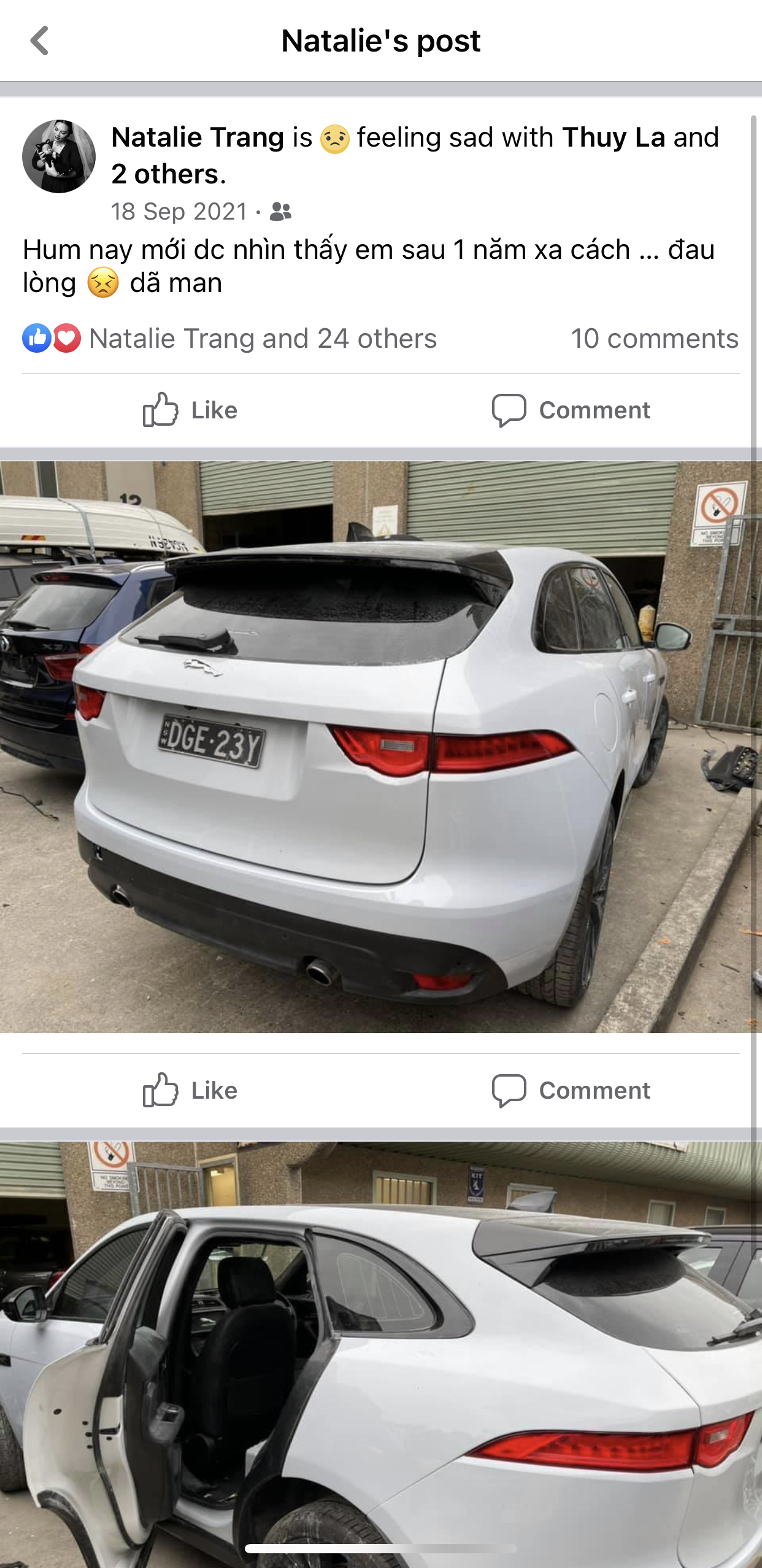Like the photo of the car's rear
The height and width of the screenshot is (1568, 762).
(x=190, y=1090)
